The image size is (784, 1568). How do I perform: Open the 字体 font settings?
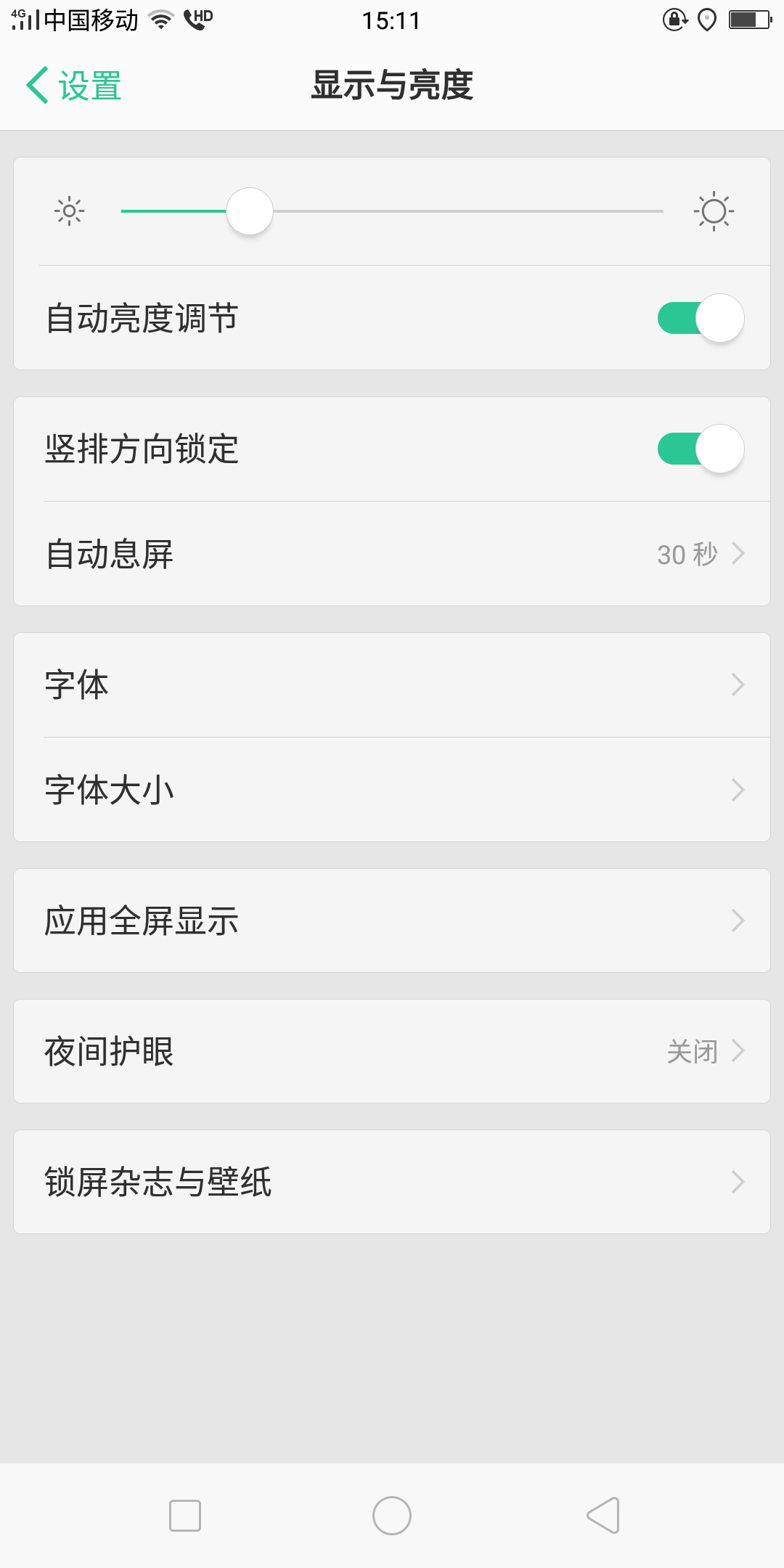click(x=392, y=683)
